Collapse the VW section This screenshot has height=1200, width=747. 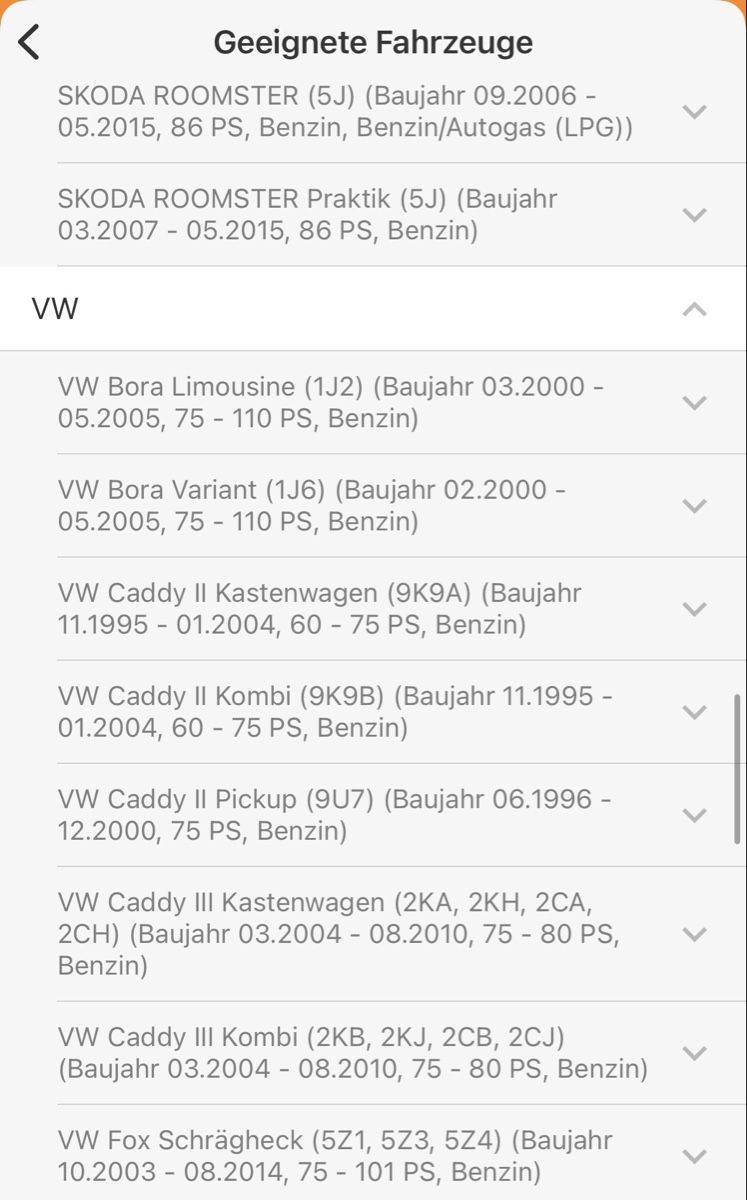point(694,309)
